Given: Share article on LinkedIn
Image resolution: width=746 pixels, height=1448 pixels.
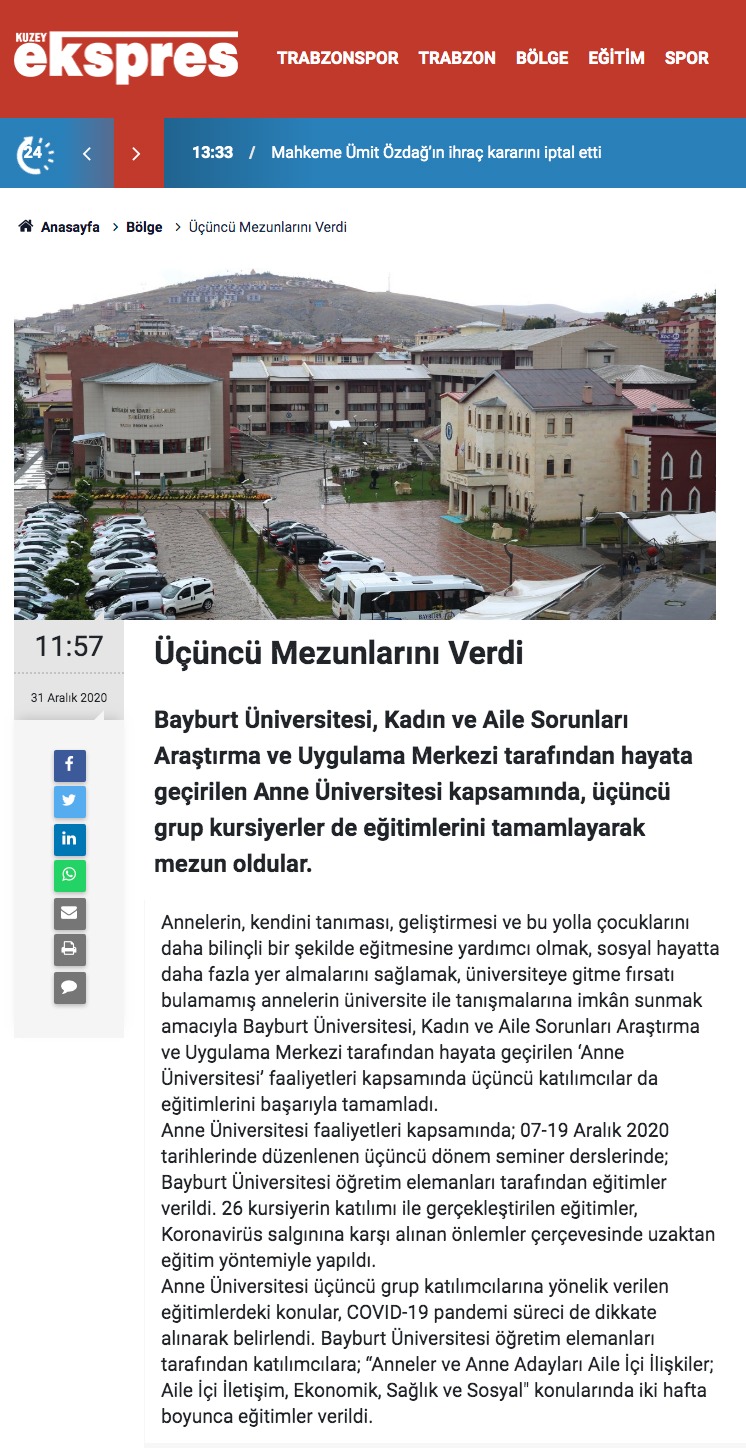Looking at the screenshot, I should coord(70,839).
